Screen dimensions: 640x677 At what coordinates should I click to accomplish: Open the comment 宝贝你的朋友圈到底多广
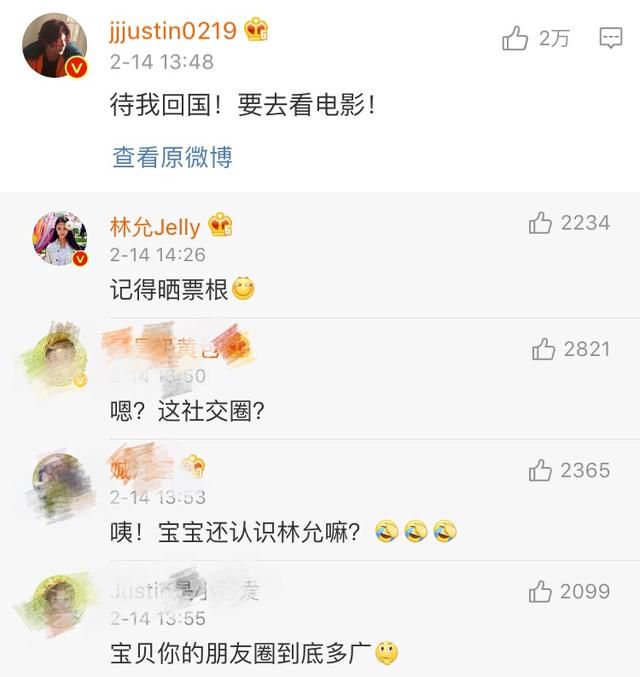coord(240,655)
